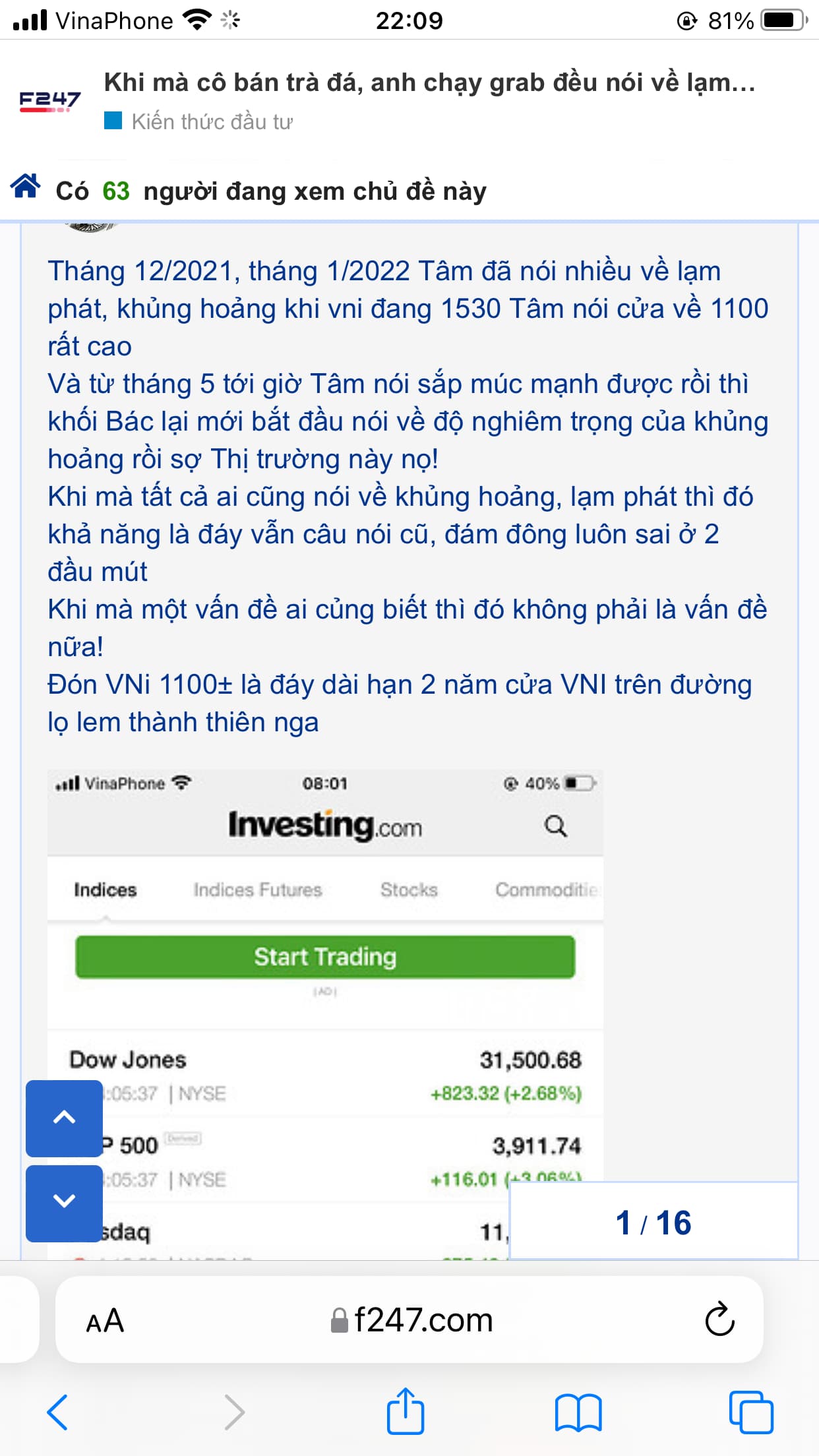
Task: Tap the f247.com address bar
Action: [412, 1321]
